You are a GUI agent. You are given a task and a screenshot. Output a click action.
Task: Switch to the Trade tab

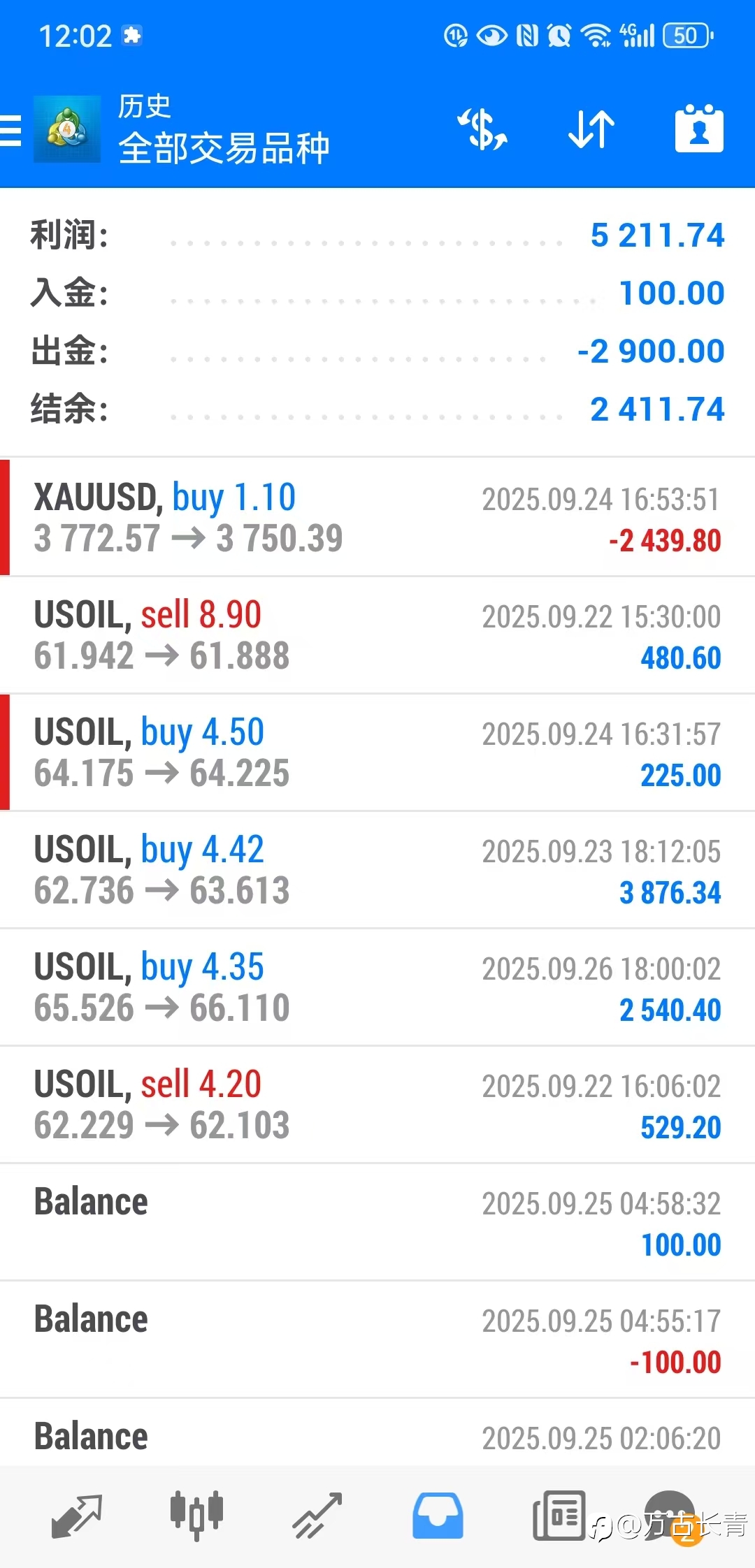coord(317,1515)
